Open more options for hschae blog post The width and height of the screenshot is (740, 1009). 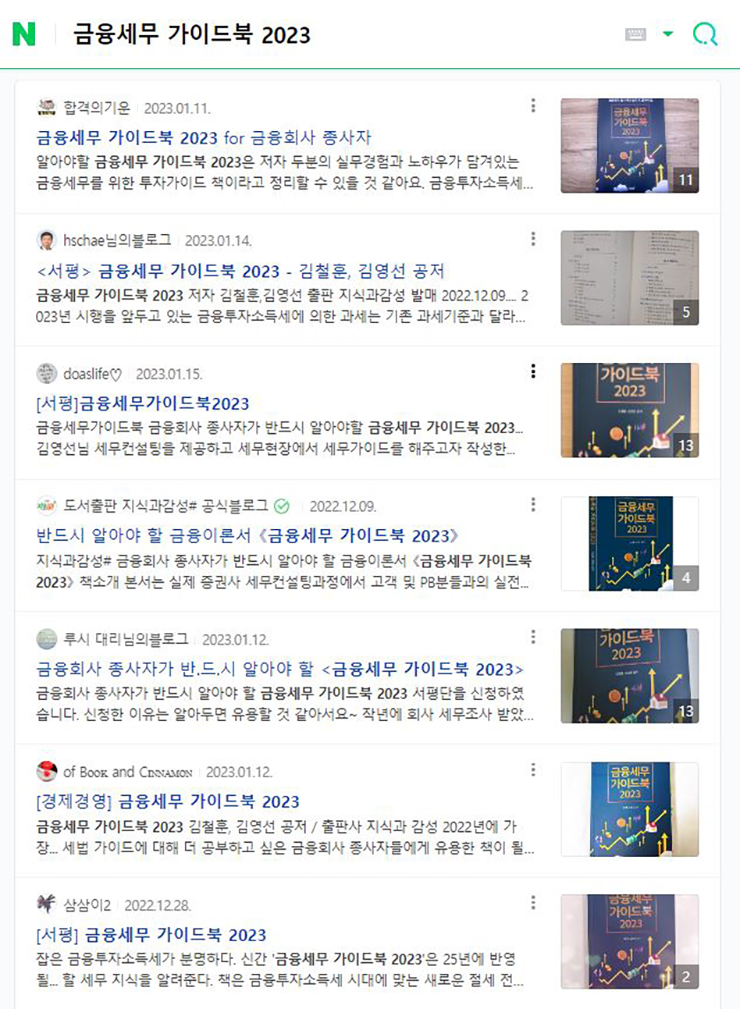533,239
